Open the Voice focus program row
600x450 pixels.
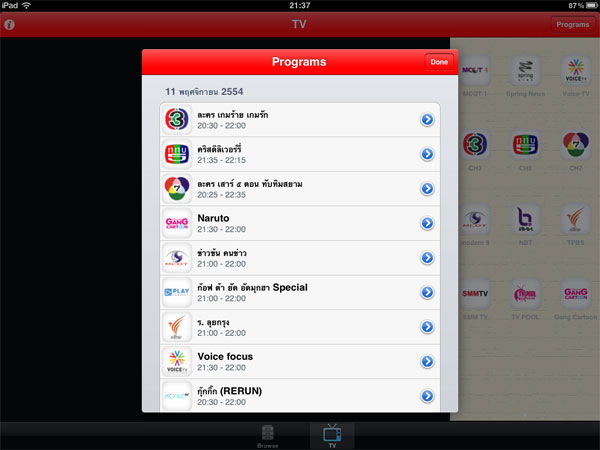[290, 361]
